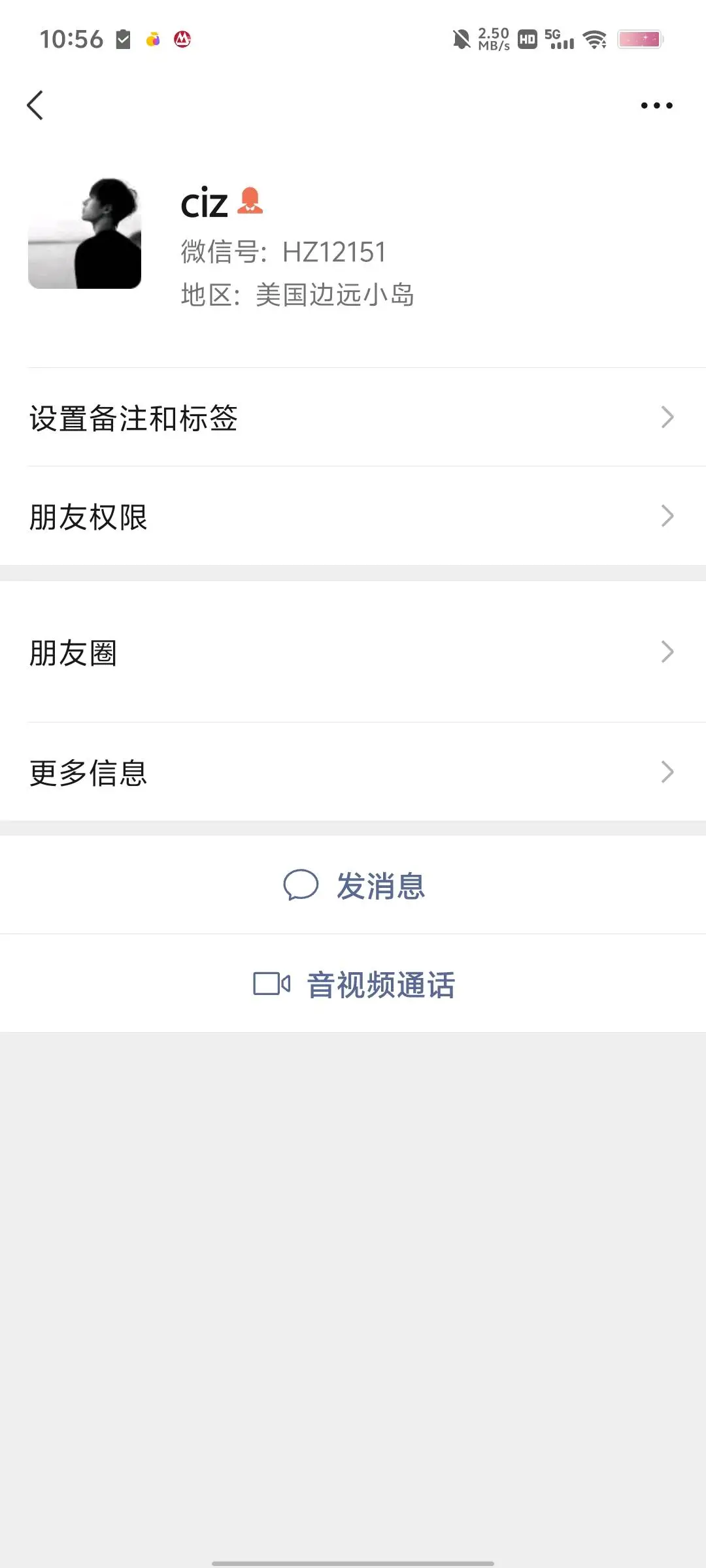Open 朋友权限 settings
Image resolution: width=706 pixels, height=1568 pixels.
click(x=353, y=516)
